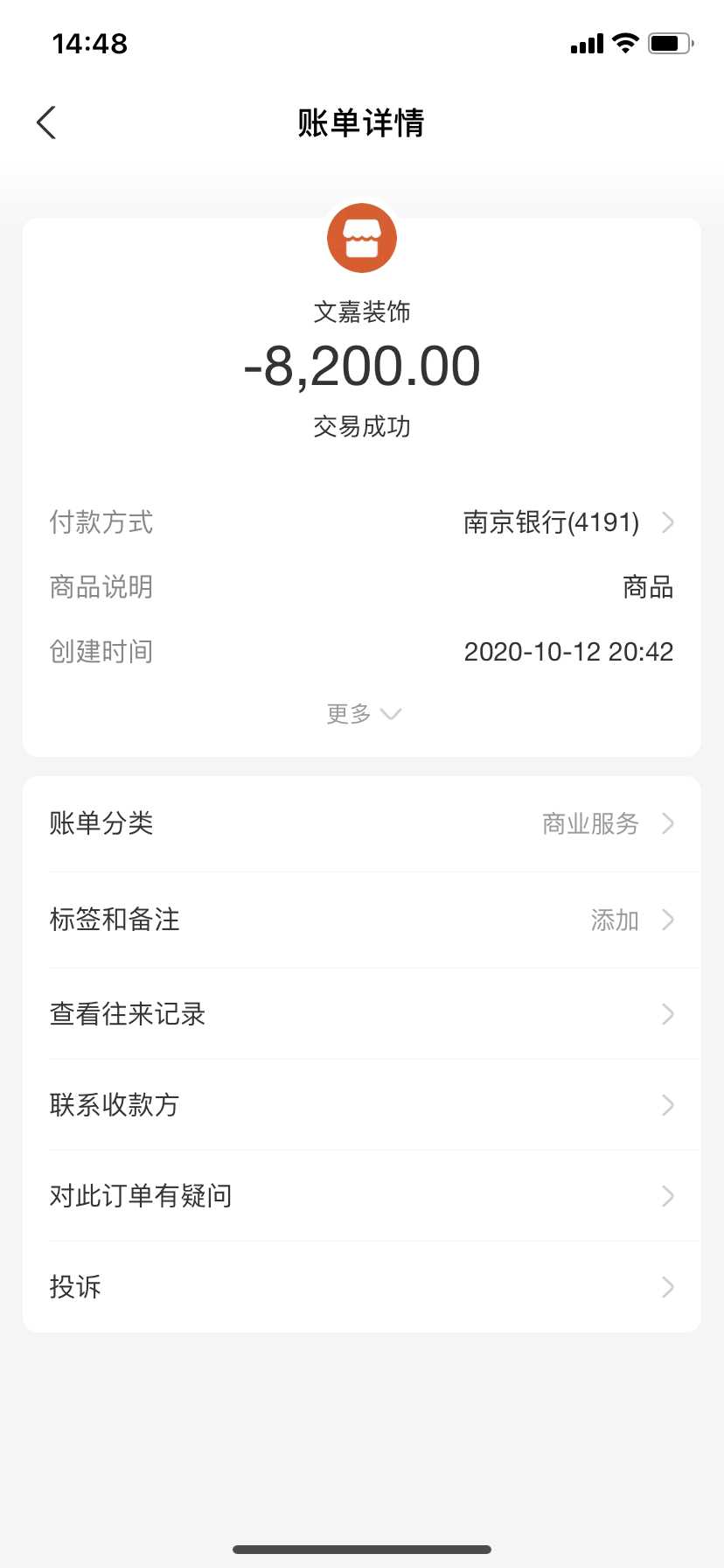The height and width of the screenshot is (1568, 724).
Task: Open 对此订单有疑问 help
Action: pyautogui.click(x=362, y=1196)
